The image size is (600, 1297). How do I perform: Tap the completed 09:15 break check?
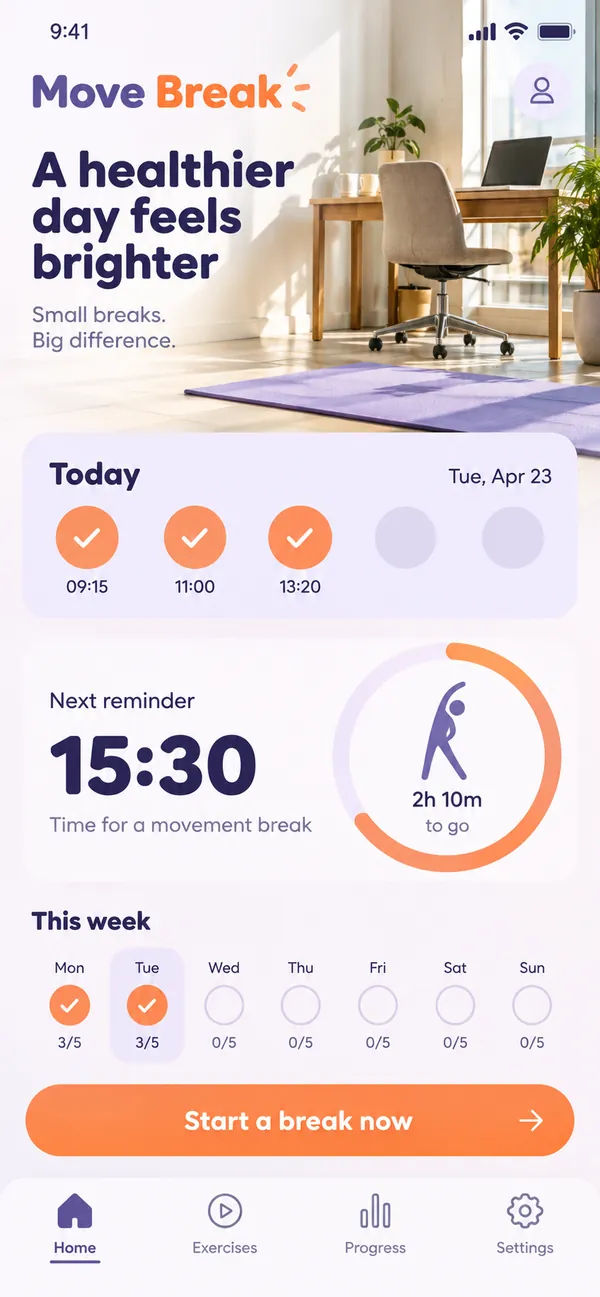pos(87,538)
